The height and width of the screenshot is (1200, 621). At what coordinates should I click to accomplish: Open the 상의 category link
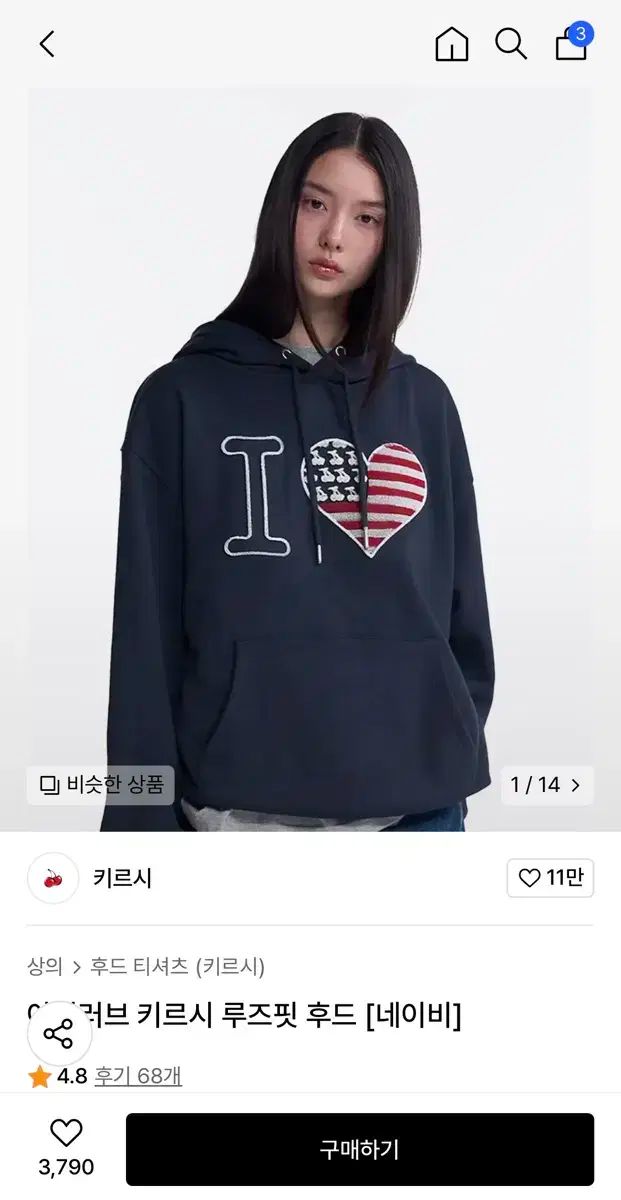click(44, 966)
